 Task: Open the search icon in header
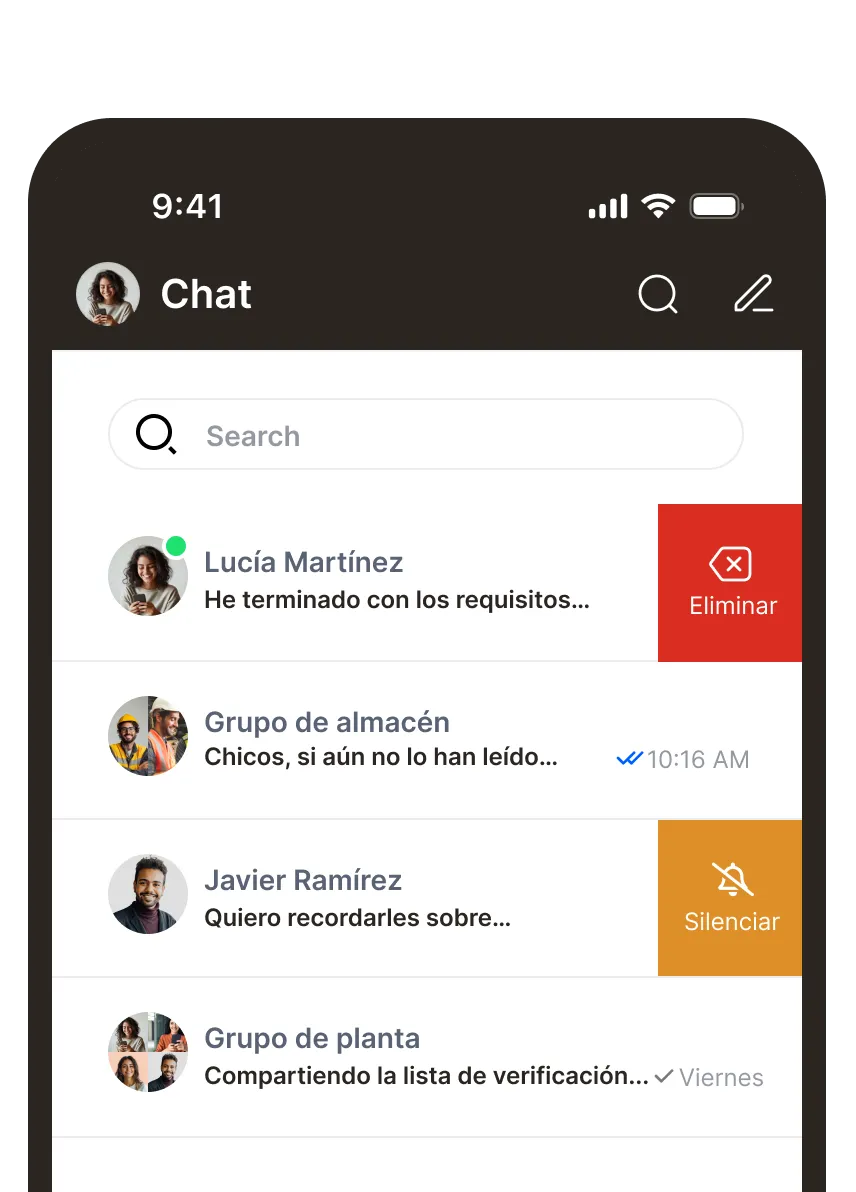click(x=657, y=295)
